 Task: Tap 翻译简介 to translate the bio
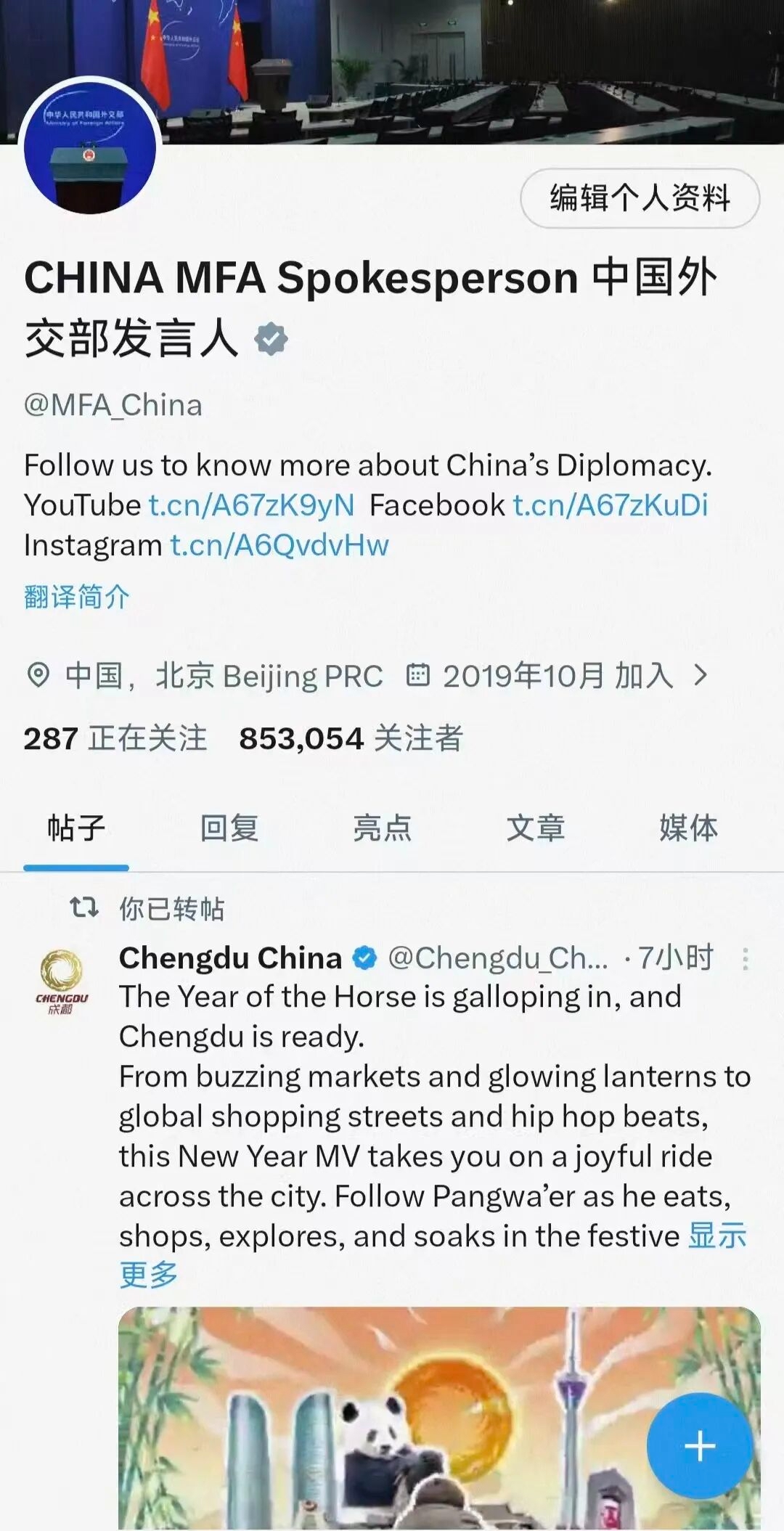click(77, 597)
